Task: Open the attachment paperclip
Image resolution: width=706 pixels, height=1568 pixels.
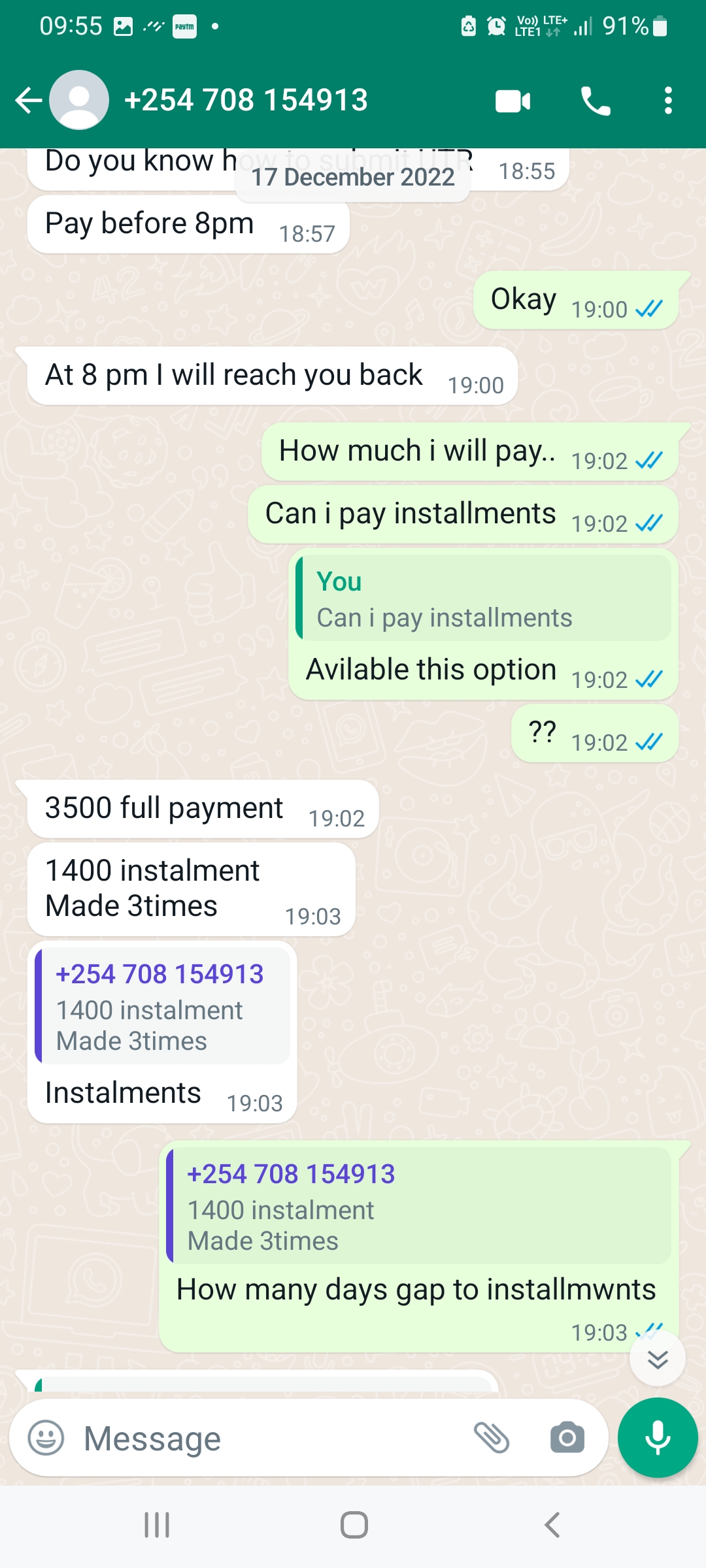Action: point(492,1438)
